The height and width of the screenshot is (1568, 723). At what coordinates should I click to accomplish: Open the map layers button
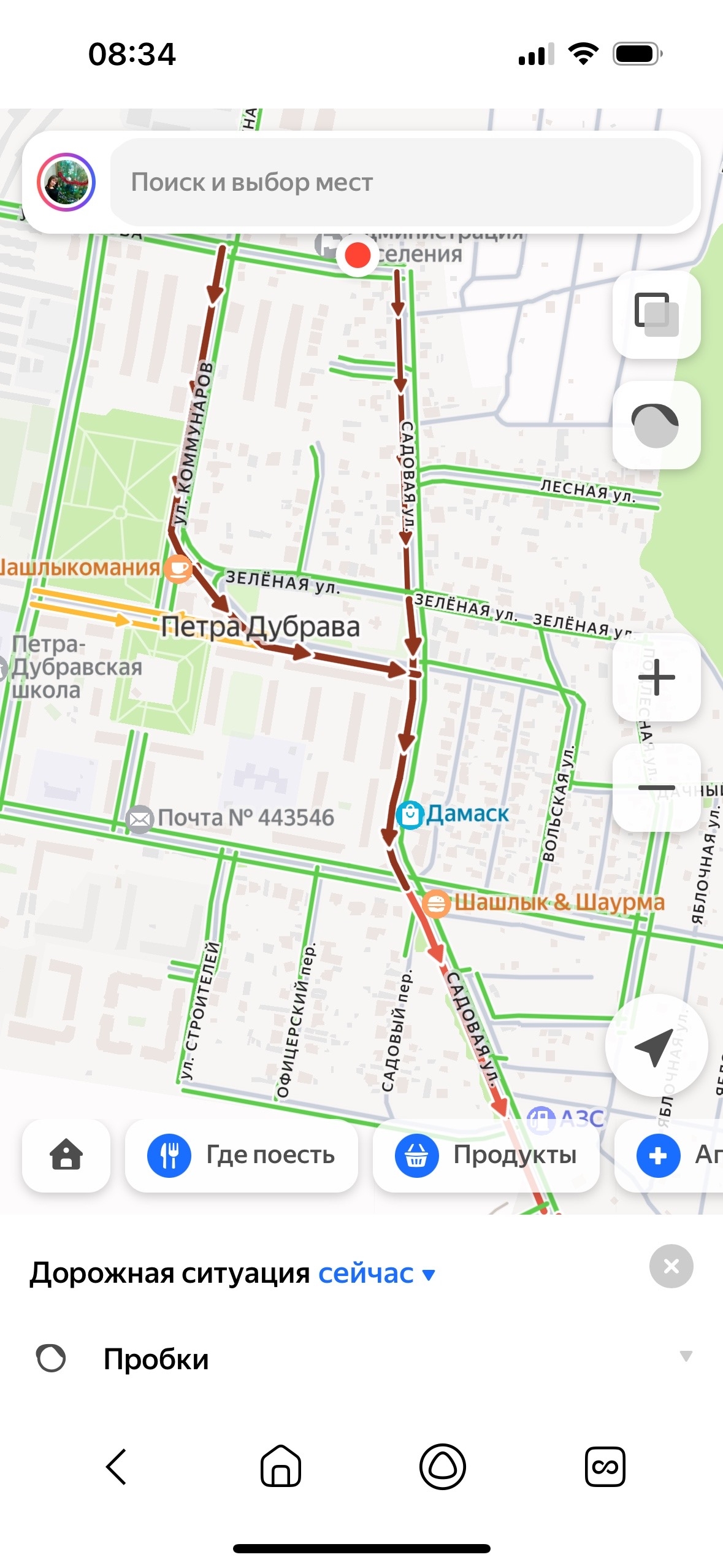[656, 315]
